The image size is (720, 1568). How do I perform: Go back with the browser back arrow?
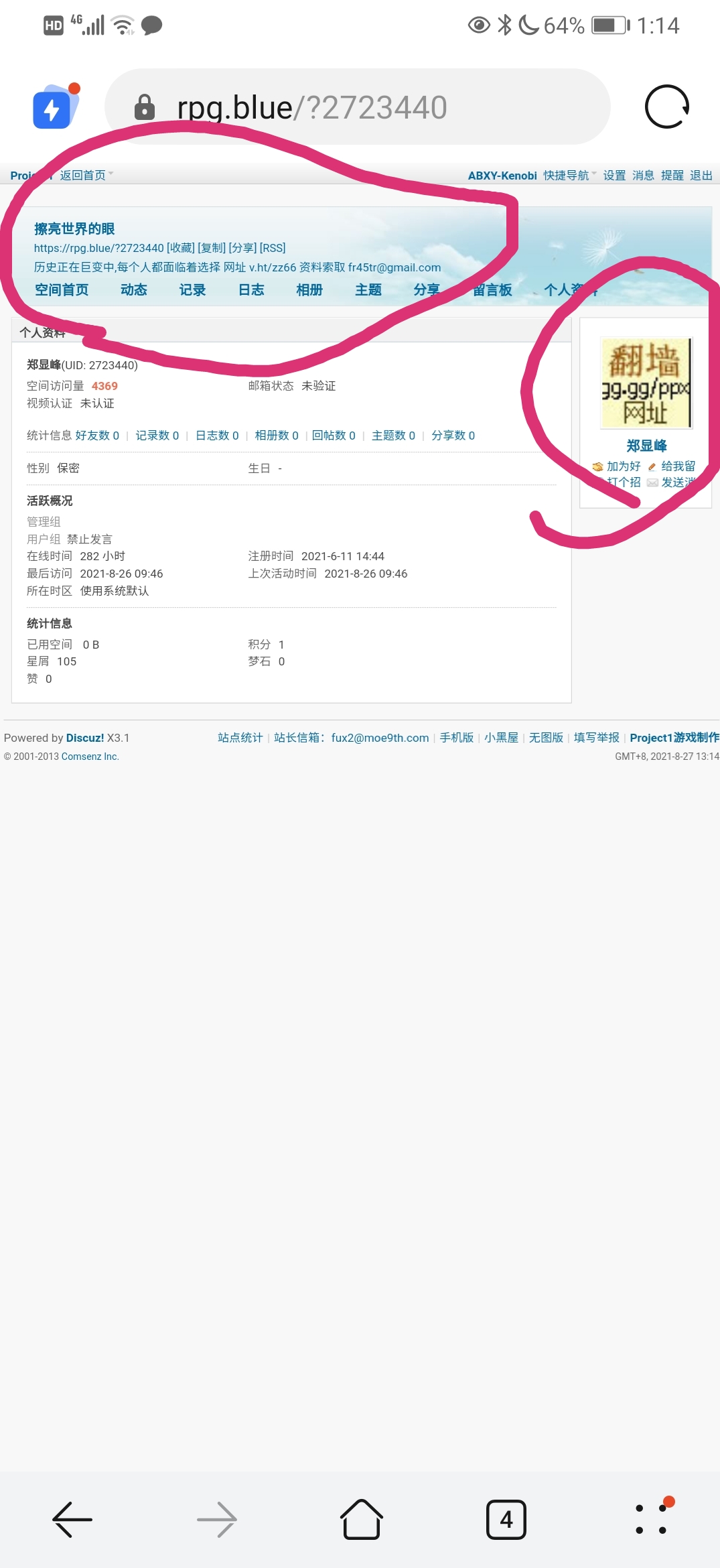click(72, 1519)
